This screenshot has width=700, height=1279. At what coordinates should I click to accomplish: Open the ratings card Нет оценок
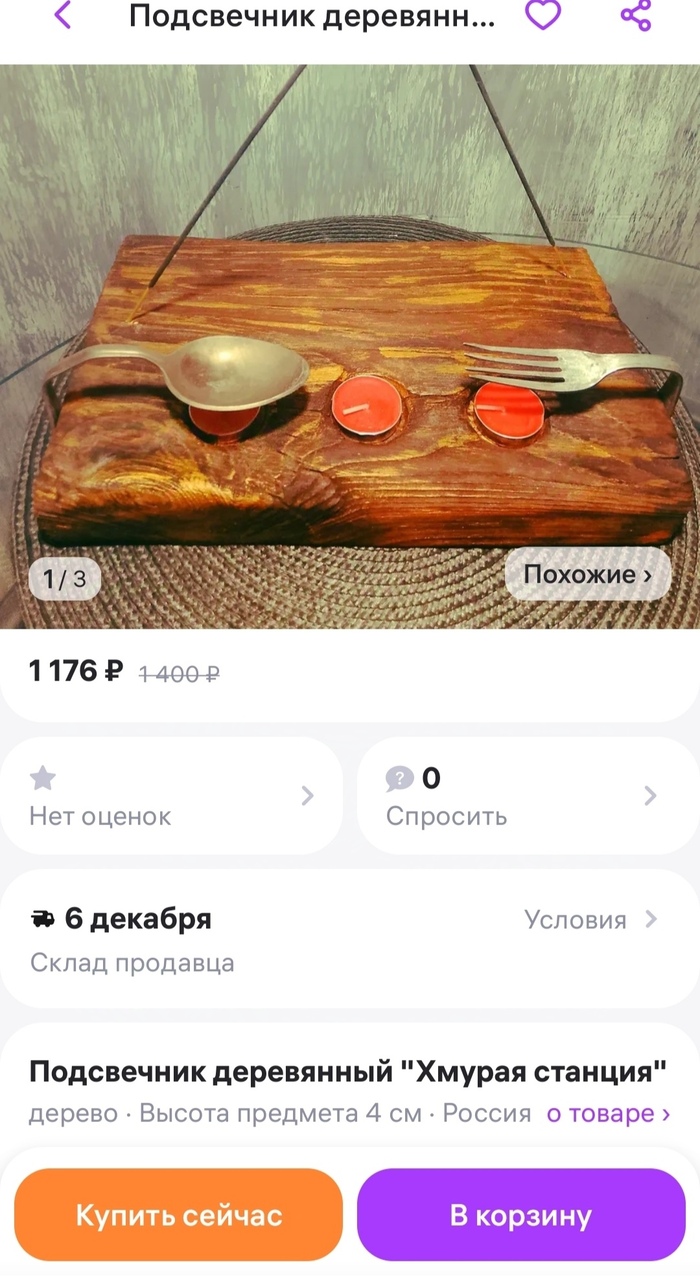[171, 796]
